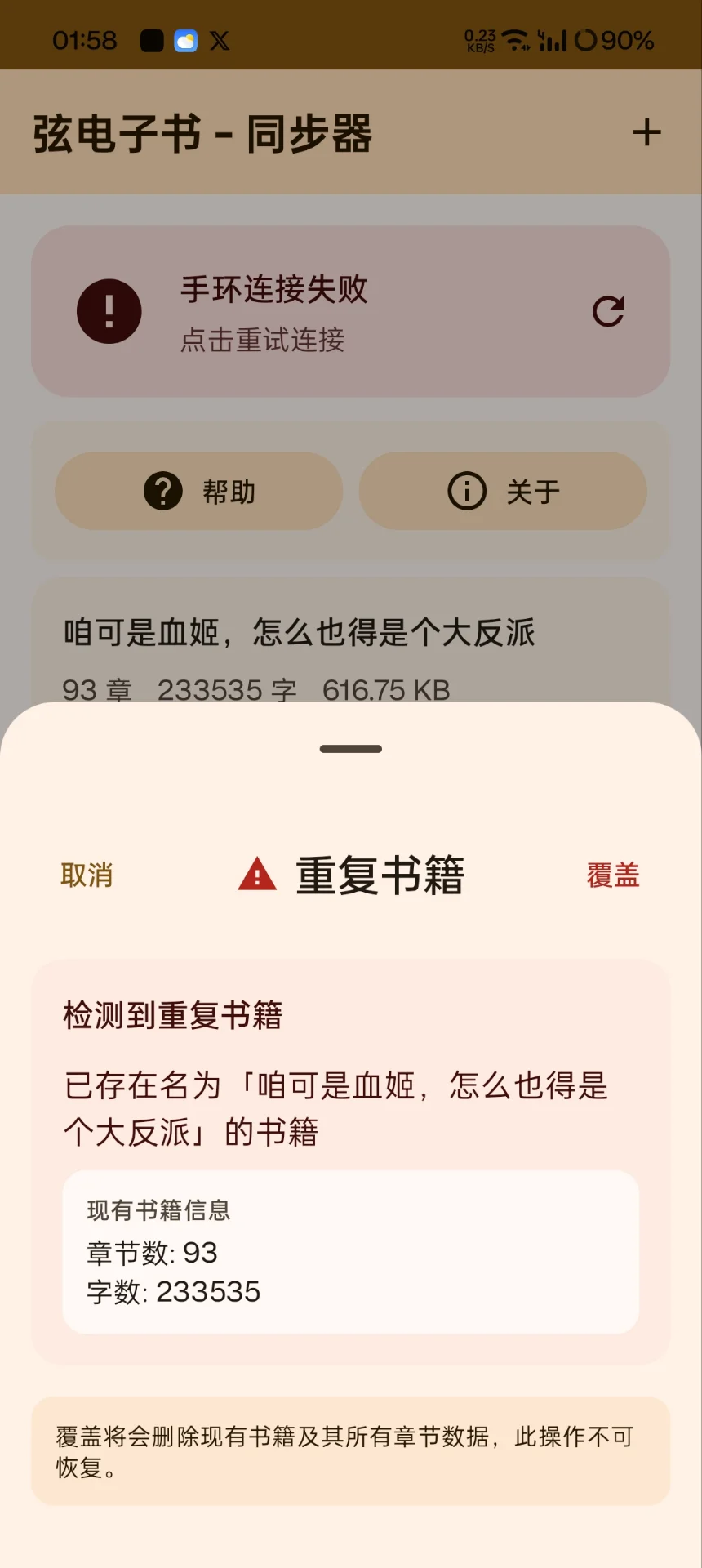
Task: Open the 关于 about button
Action: pos(503,491)
